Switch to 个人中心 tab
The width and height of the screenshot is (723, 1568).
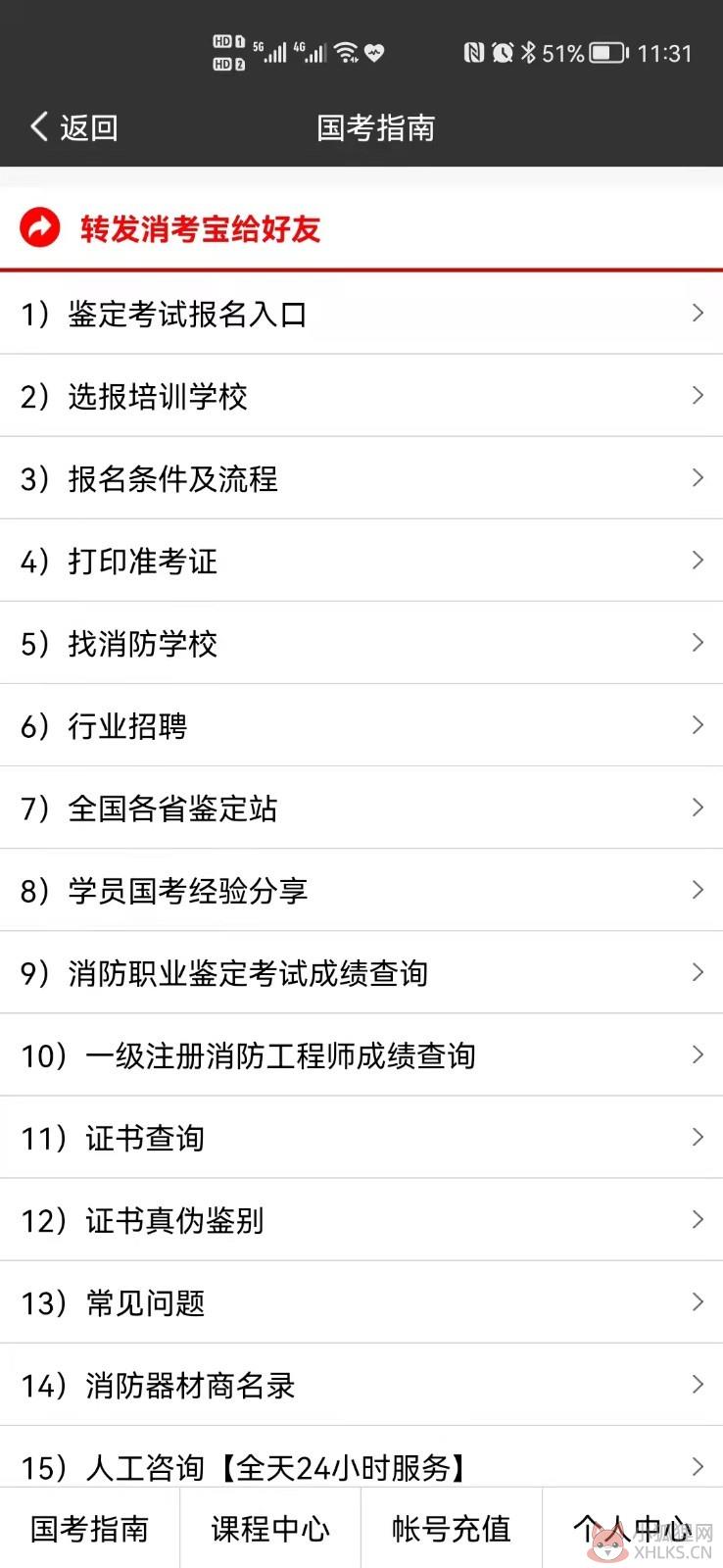pyautogui.click(x=633, y=1528)
